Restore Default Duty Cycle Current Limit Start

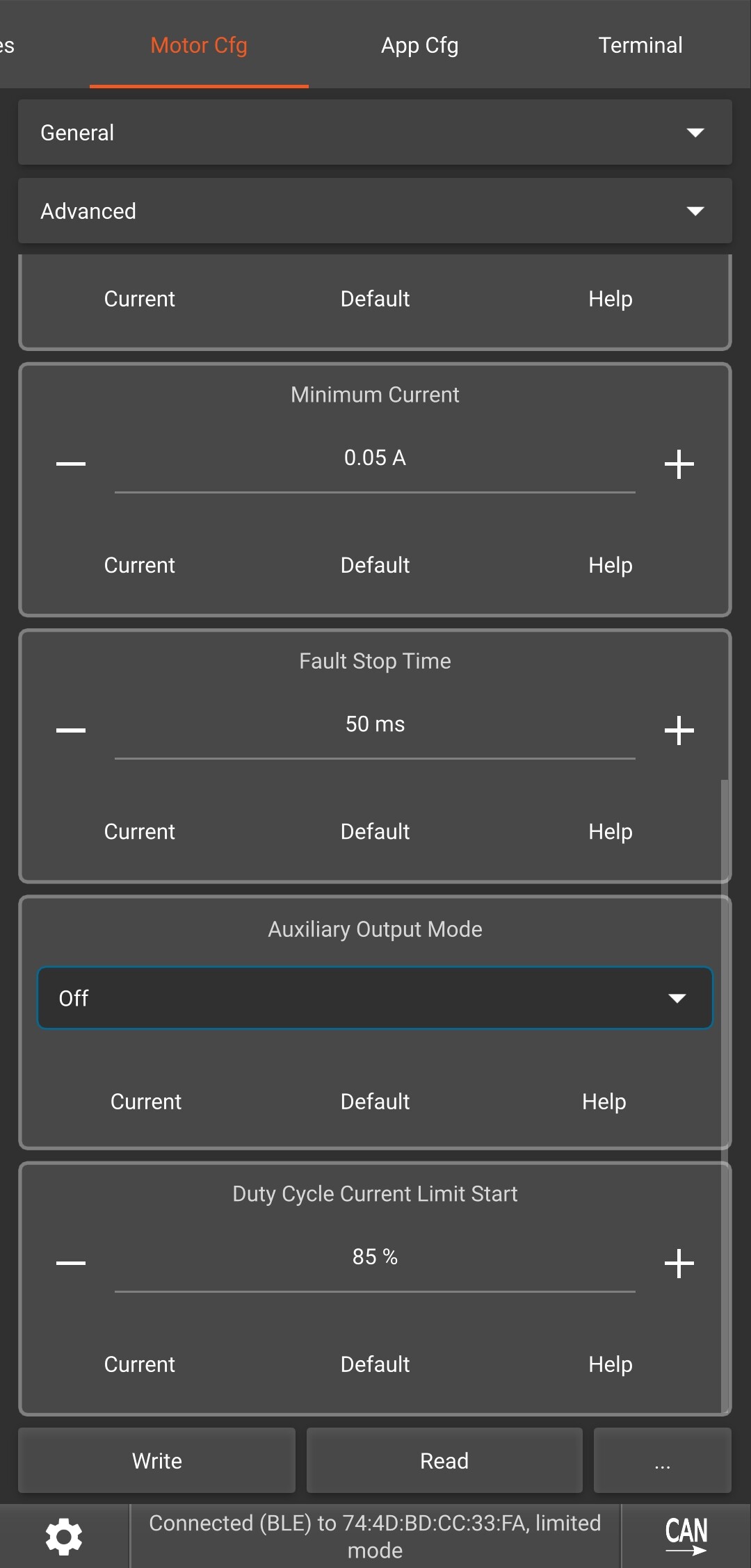[375, 1364]
